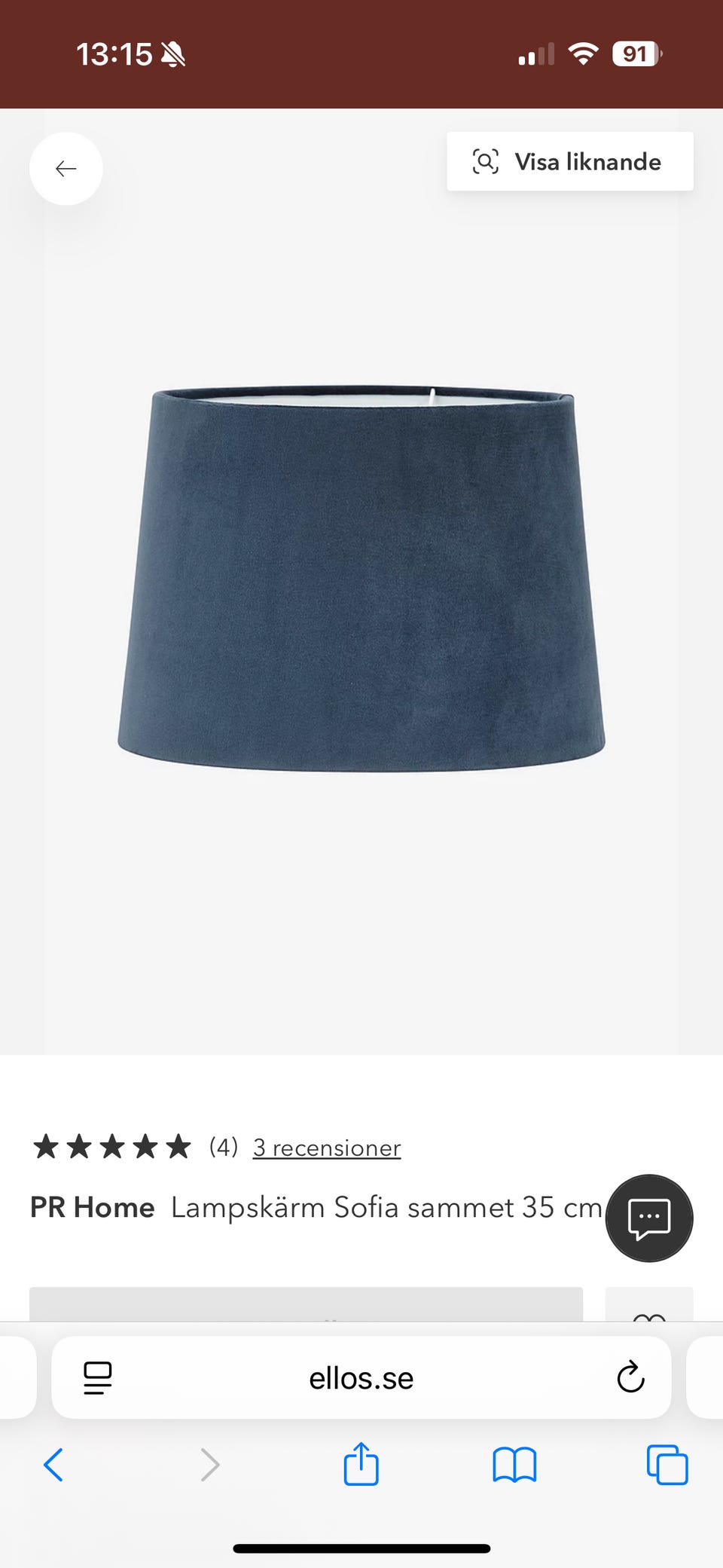This screenshot has height=1568, width=723.
Task: Enlarge the blue lampshade product image
Action: pyautogui.click(x=361, y=579)
